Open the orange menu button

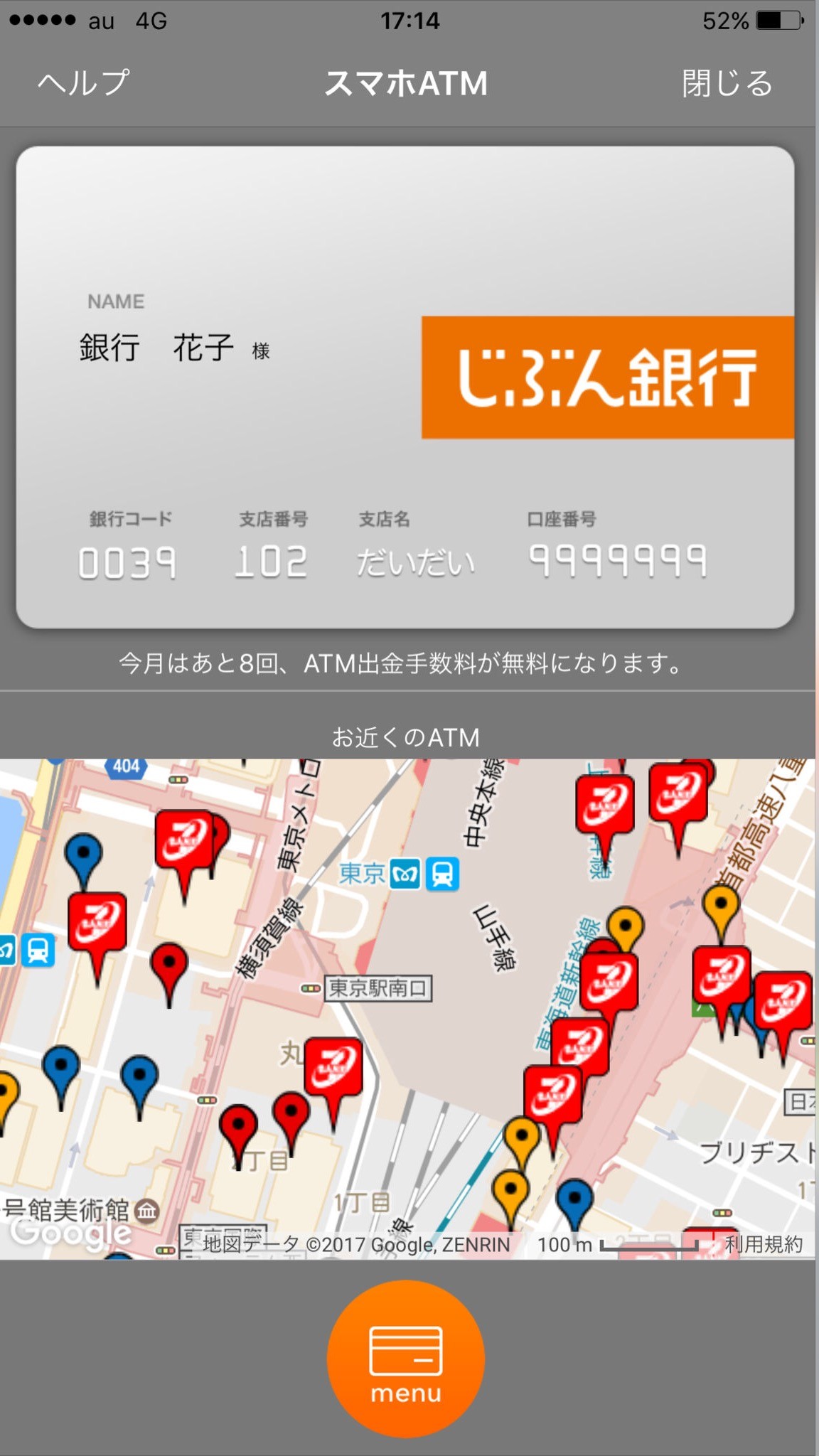(405, 1359)
